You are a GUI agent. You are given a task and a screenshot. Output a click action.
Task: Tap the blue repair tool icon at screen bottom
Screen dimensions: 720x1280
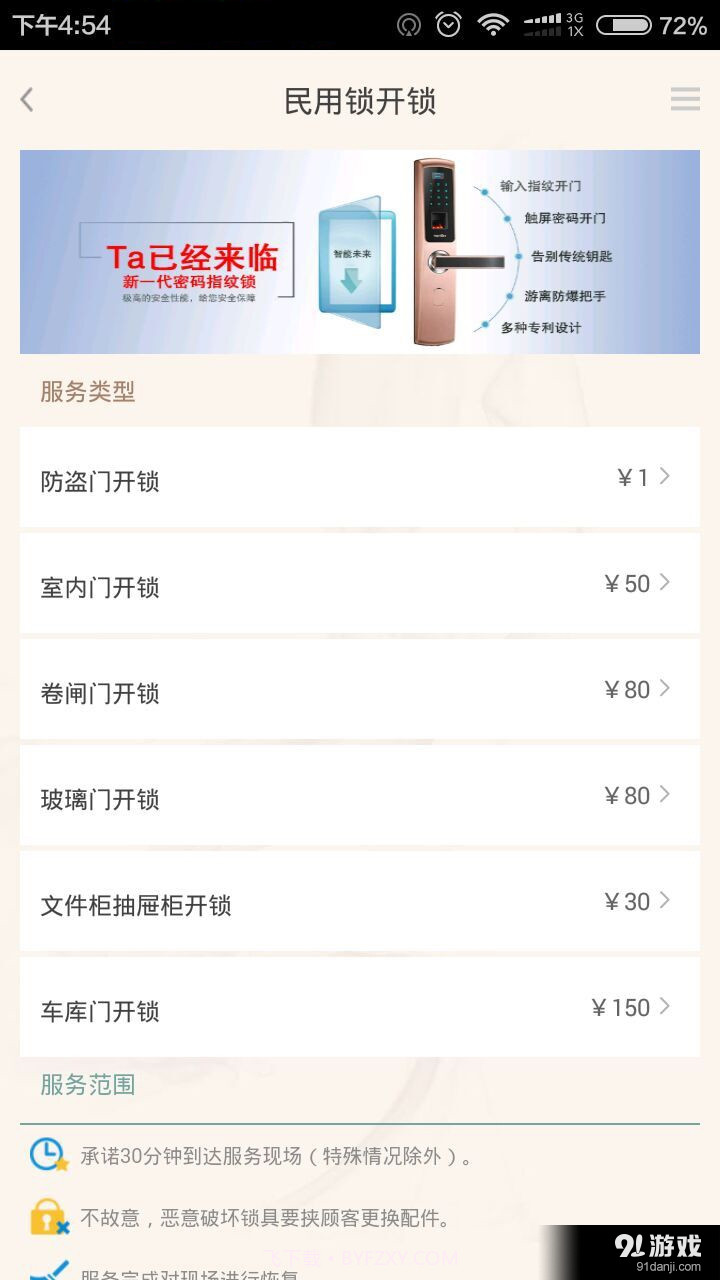(x=46, y=1271)
